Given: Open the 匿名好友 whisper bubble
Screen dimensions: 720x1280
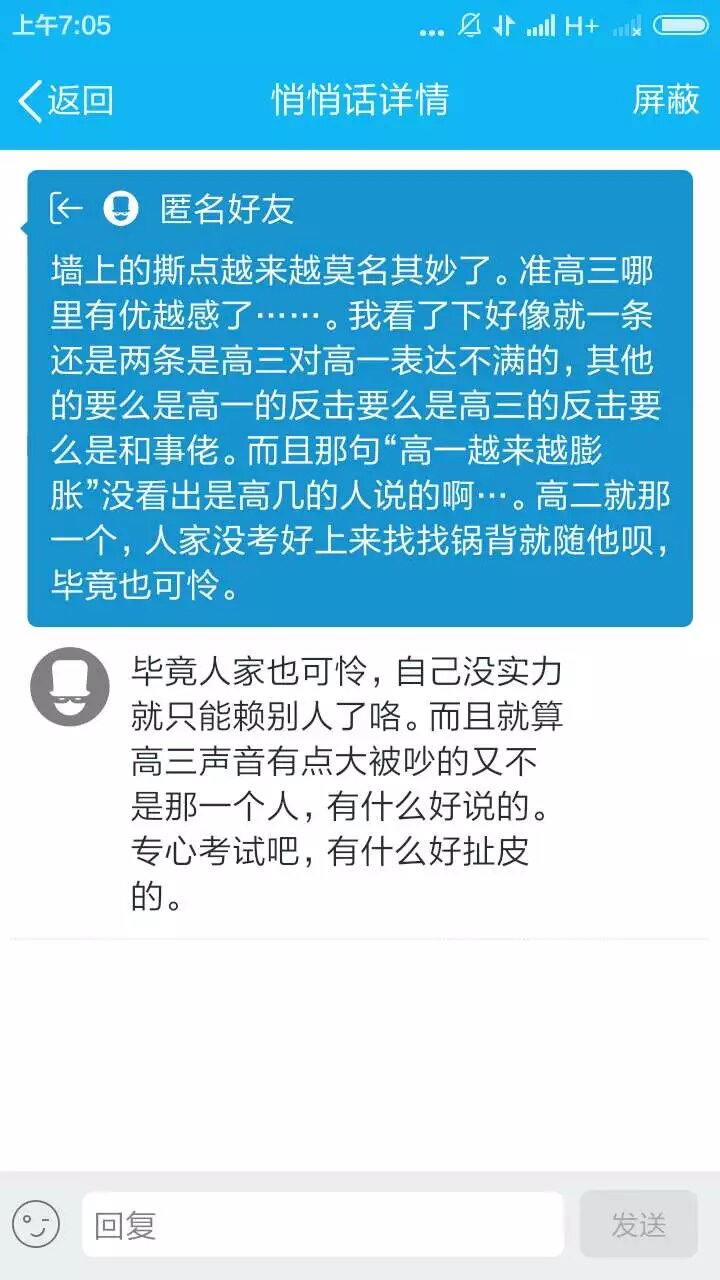Looking at the screenshot, I should 360,398.
